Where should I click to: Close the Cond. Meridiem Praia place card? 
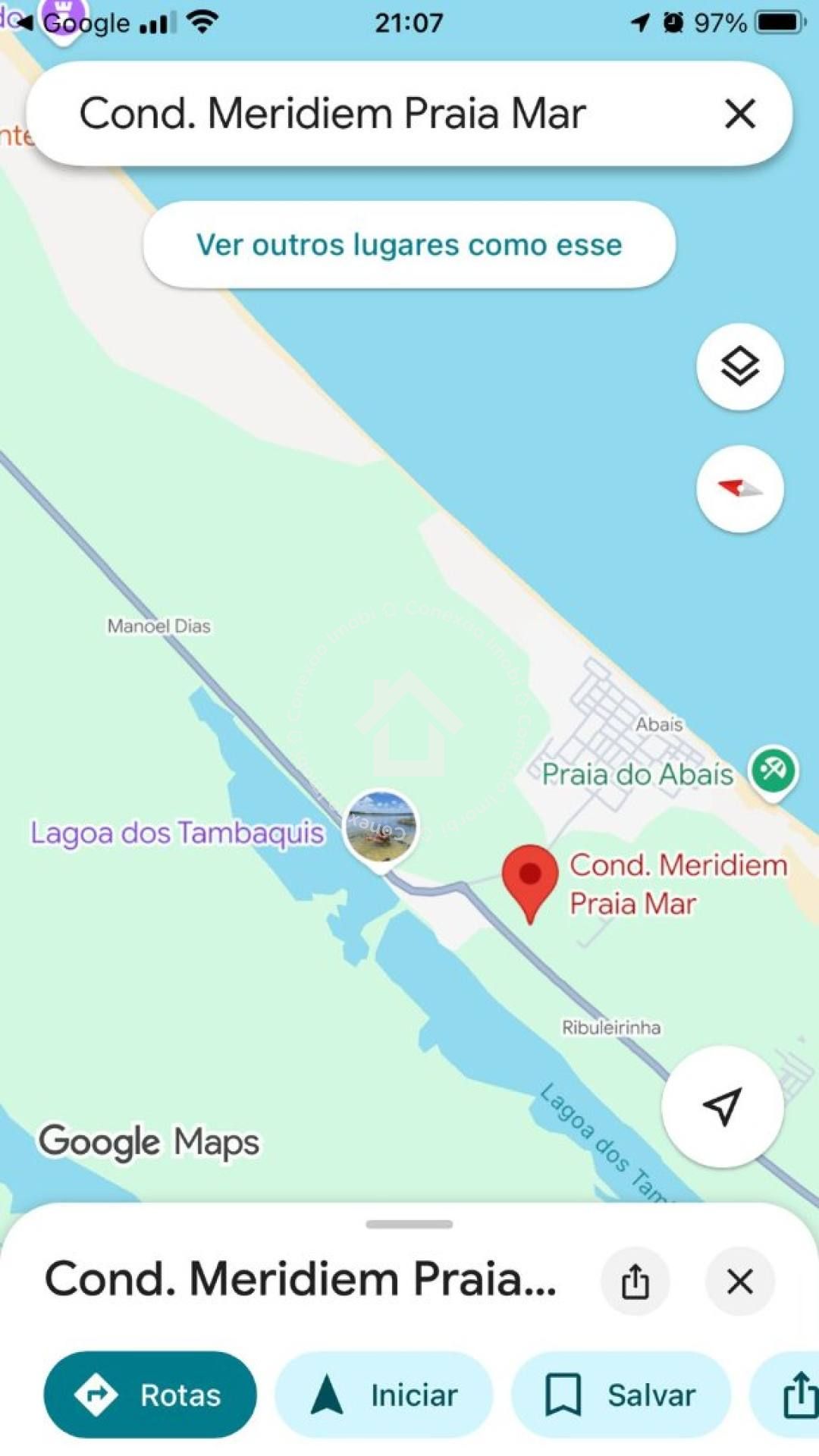click(x=739, y=1282)
